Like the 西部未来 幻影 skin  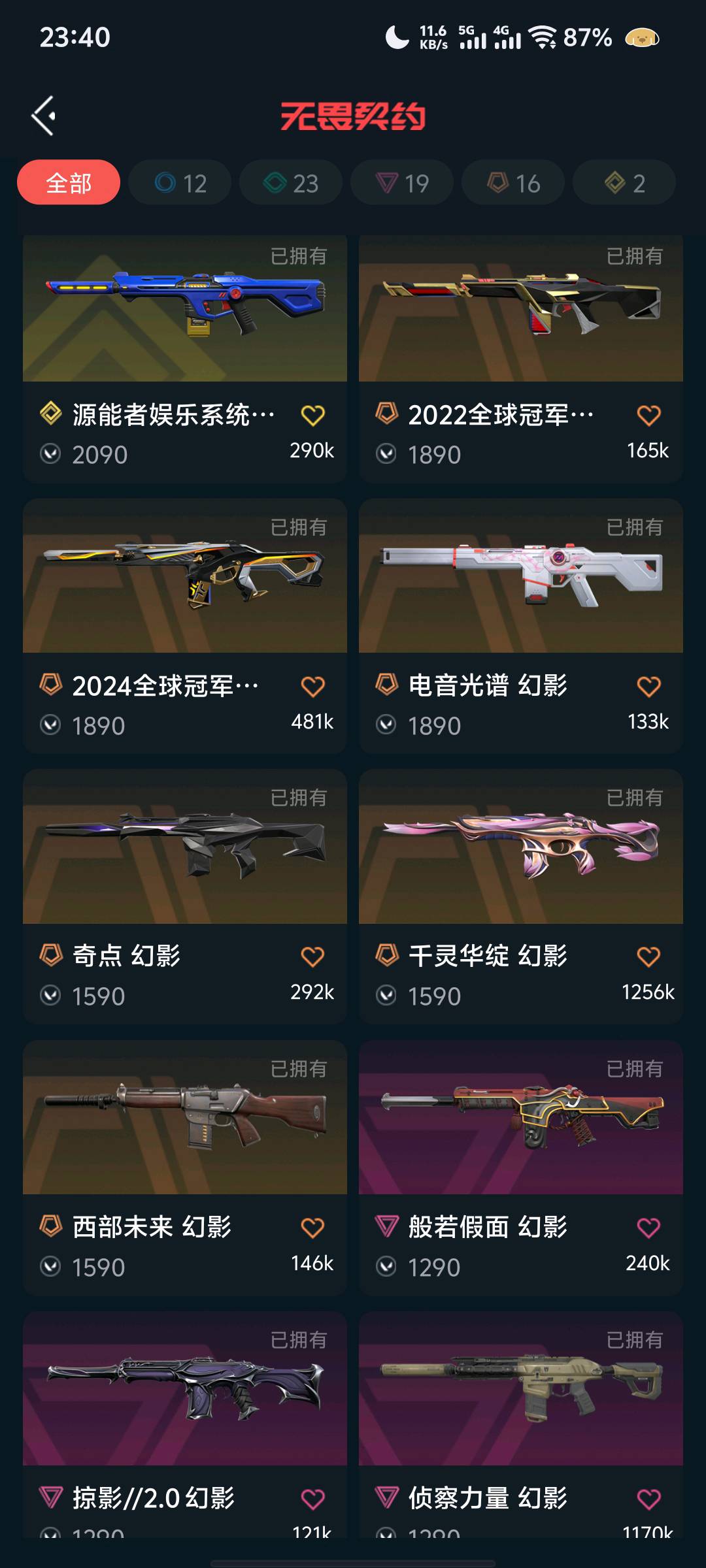[312, 1228]
